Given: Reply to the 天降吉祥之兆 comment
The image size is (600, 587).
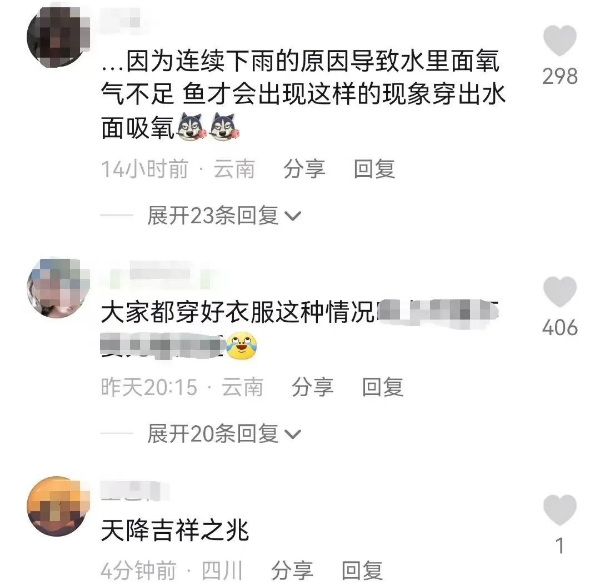Looking at the screenshot, I should pyautogui.click(x=362, y=572).
